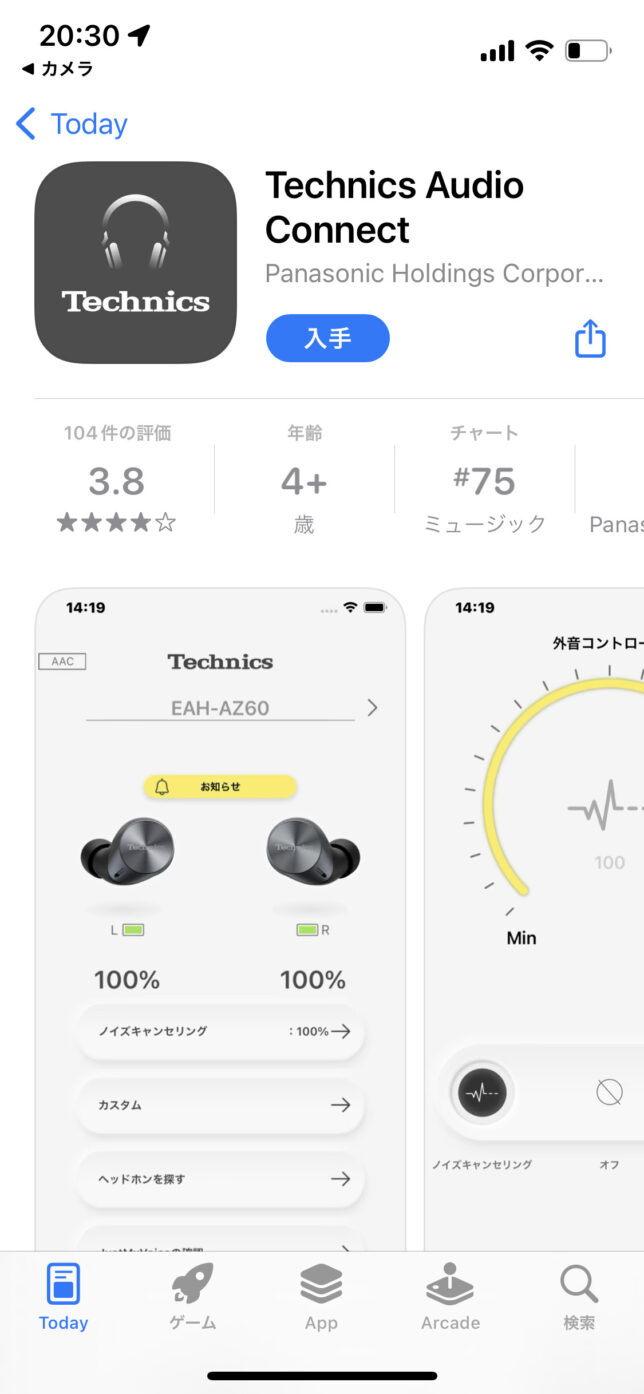View the 104 ratings section
The width and height of the screenshot is (644, 1394).
pyautogui.click(x=117, y=480)
